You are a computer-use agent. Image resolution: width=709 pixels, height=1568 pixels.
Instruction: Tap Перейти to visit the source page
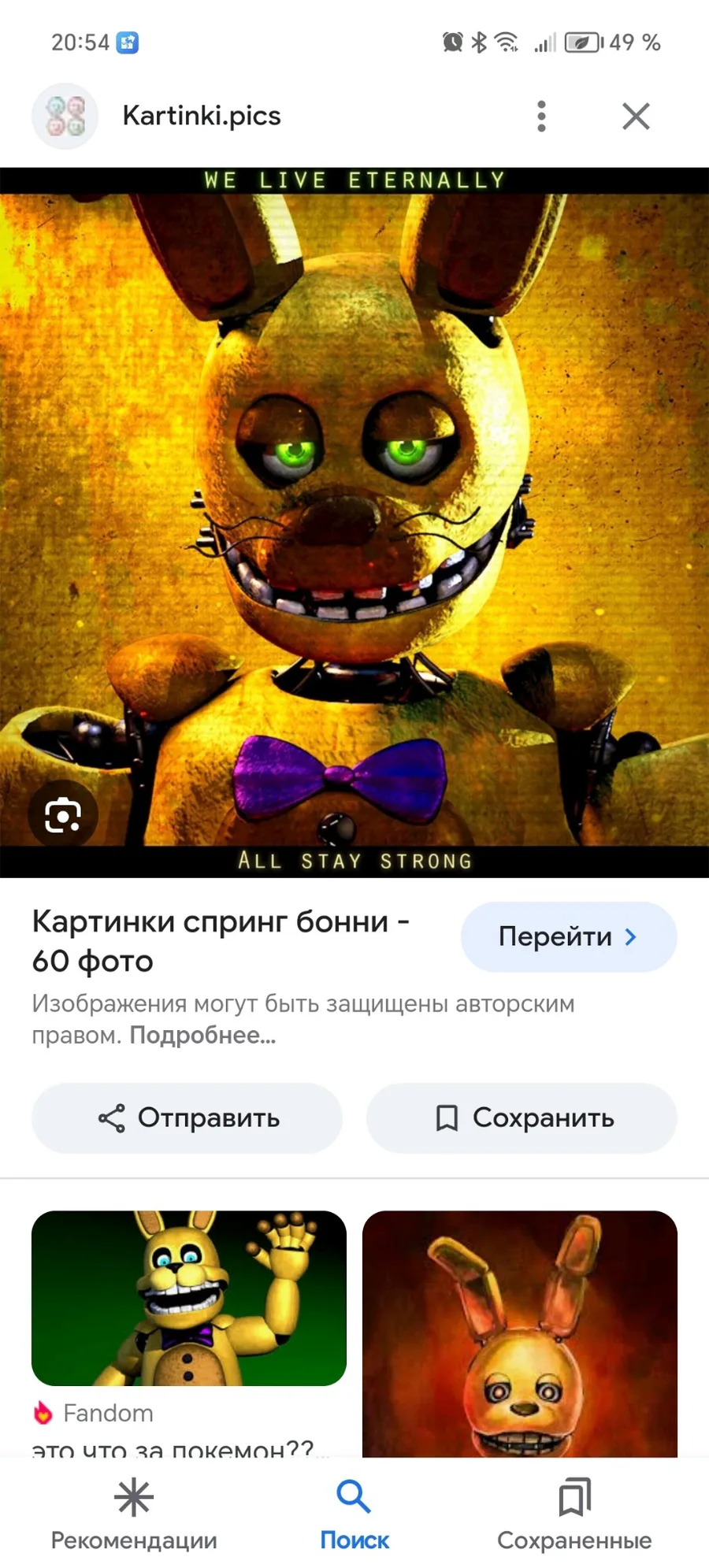pos(569,936)
